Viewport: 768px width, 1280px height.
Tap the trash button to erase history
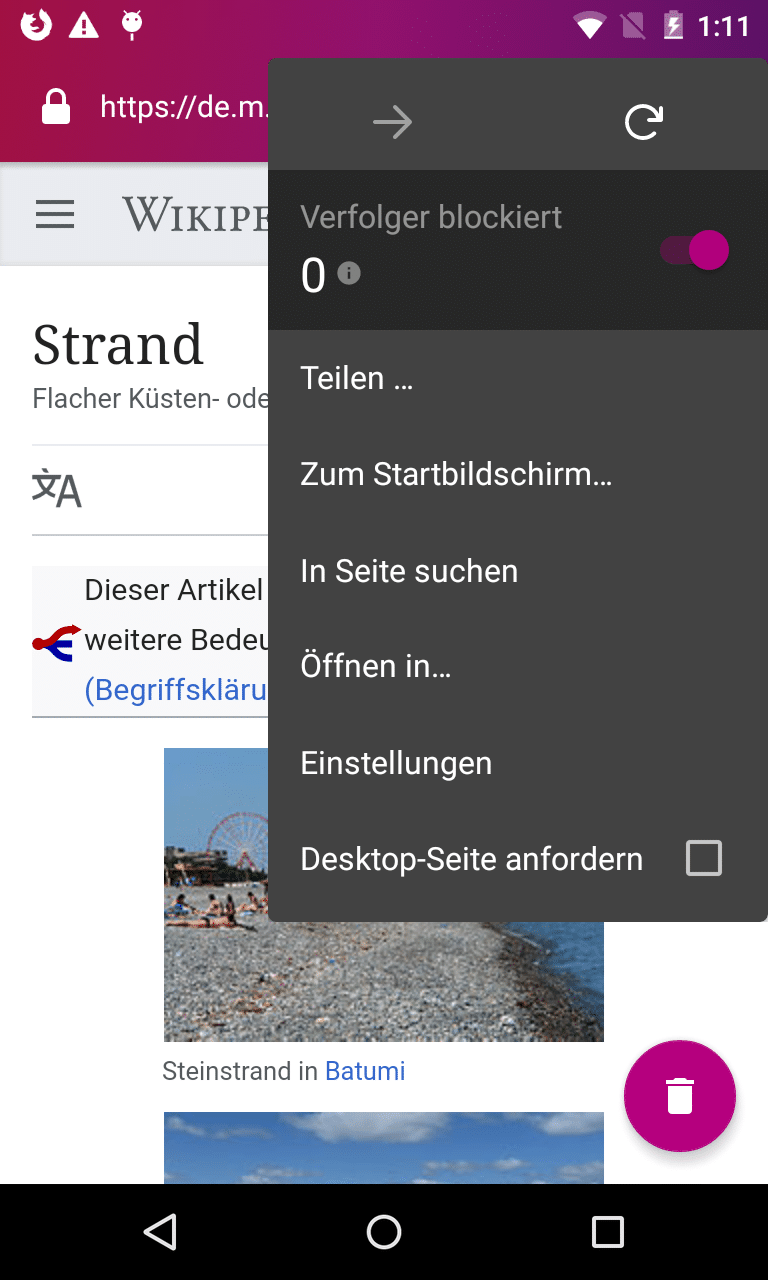[680, 1096]
